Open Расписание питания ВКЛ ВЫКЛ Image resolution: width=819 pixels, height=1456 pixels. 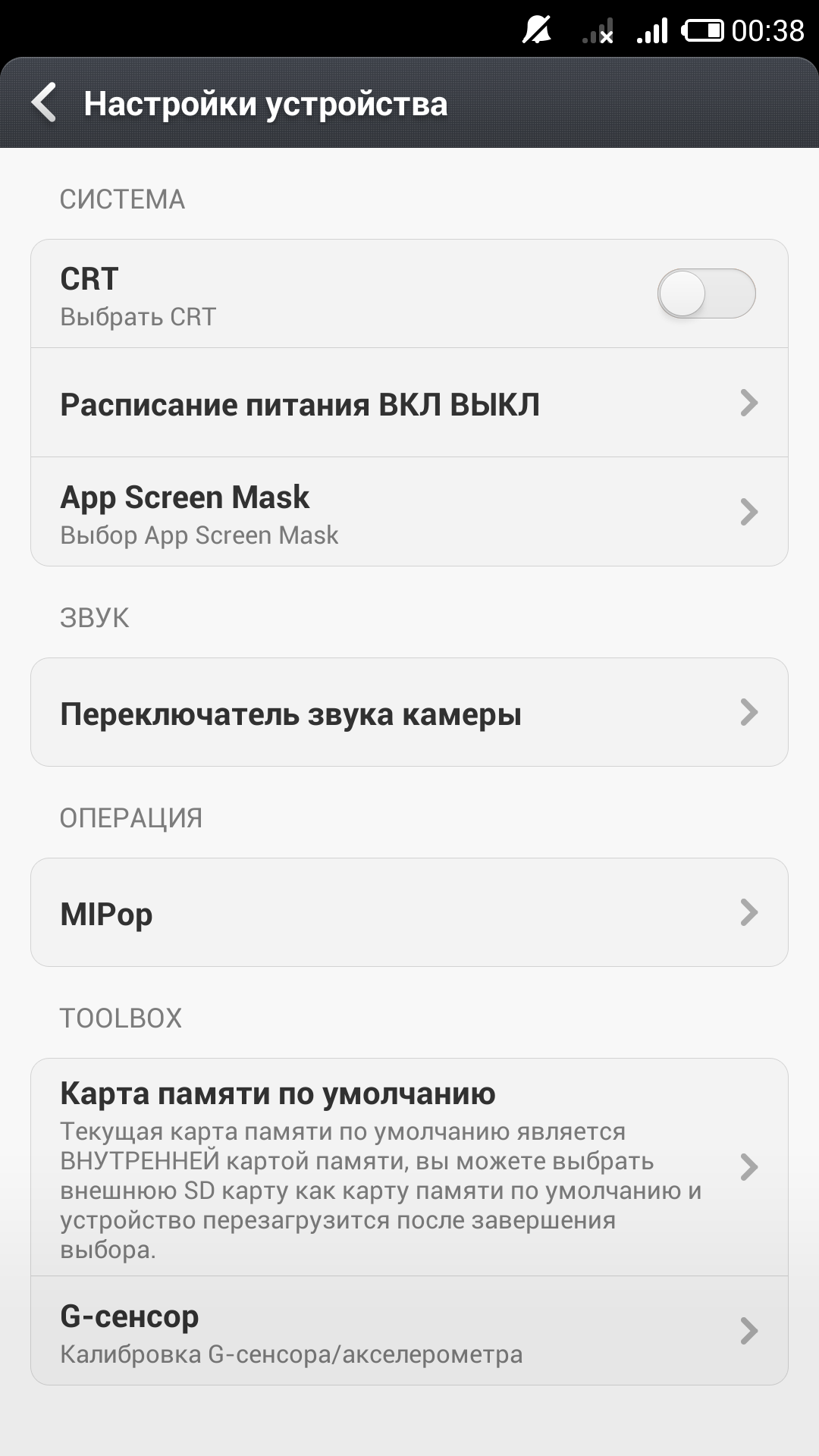point(409,403)
